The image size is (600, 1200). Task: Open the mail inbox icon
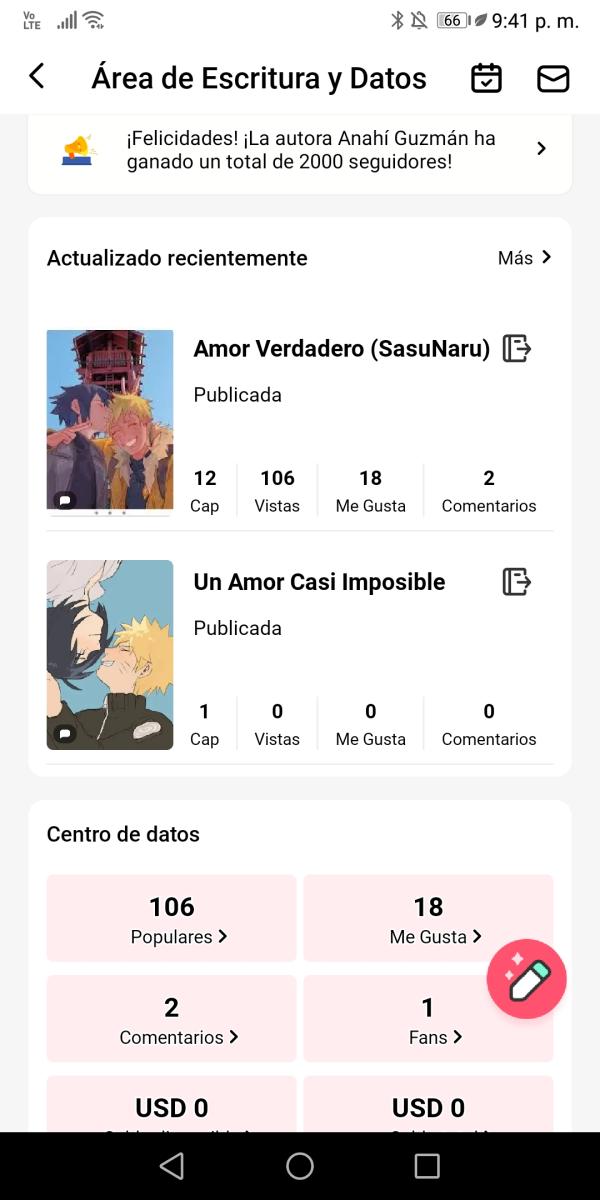point(553,78)
